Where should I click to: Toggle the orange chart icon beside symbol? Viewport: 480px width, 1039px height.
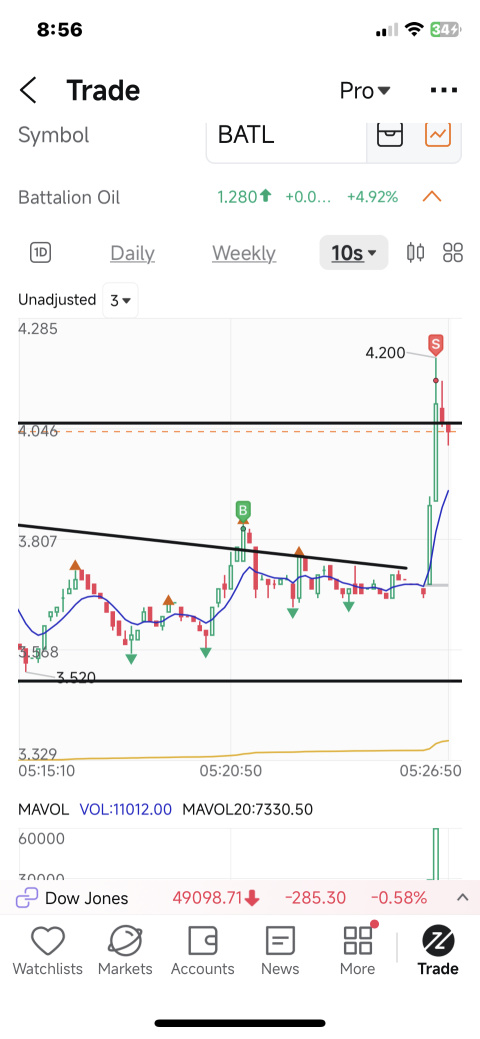click(438, 135)
